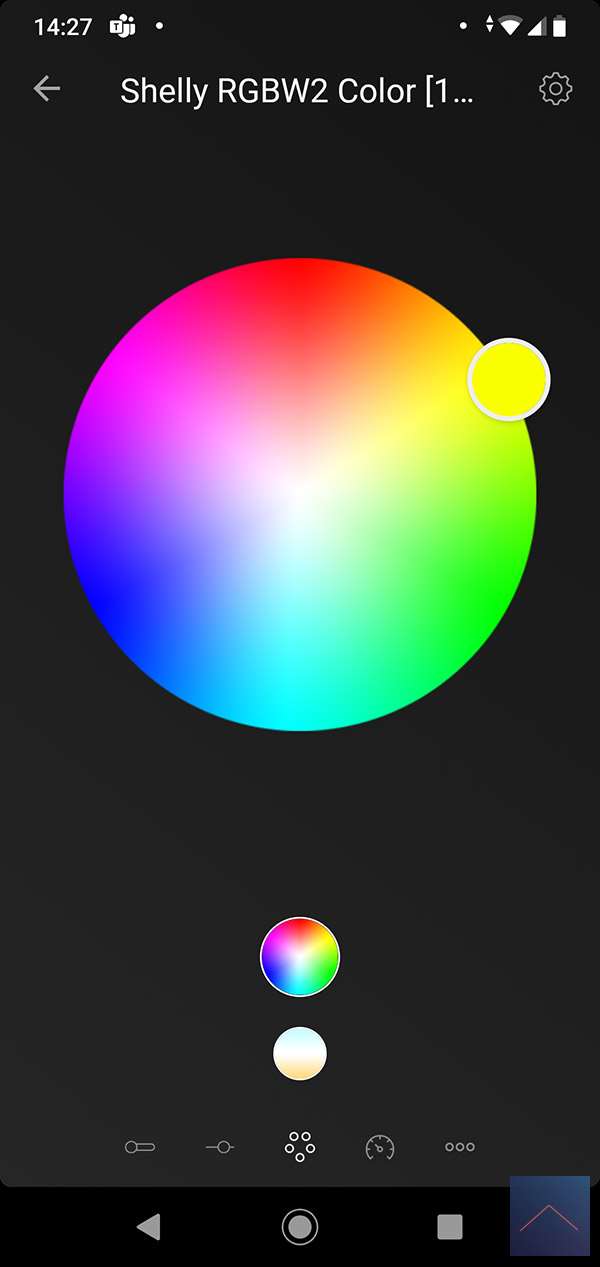The width and height of the screenshot is (600, 1267).
Task: Switch to the color dots tab
Action: [x=300, y=1147]
